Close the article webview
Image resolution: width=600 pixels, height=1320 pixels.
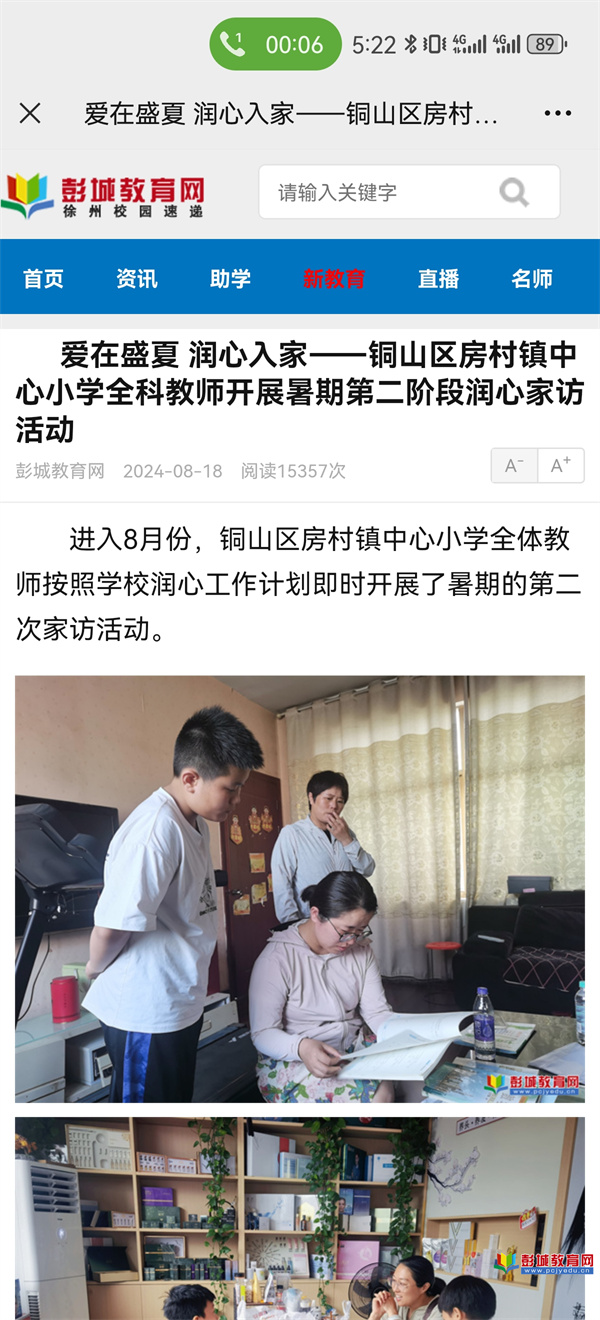click(x=30, y=113)
